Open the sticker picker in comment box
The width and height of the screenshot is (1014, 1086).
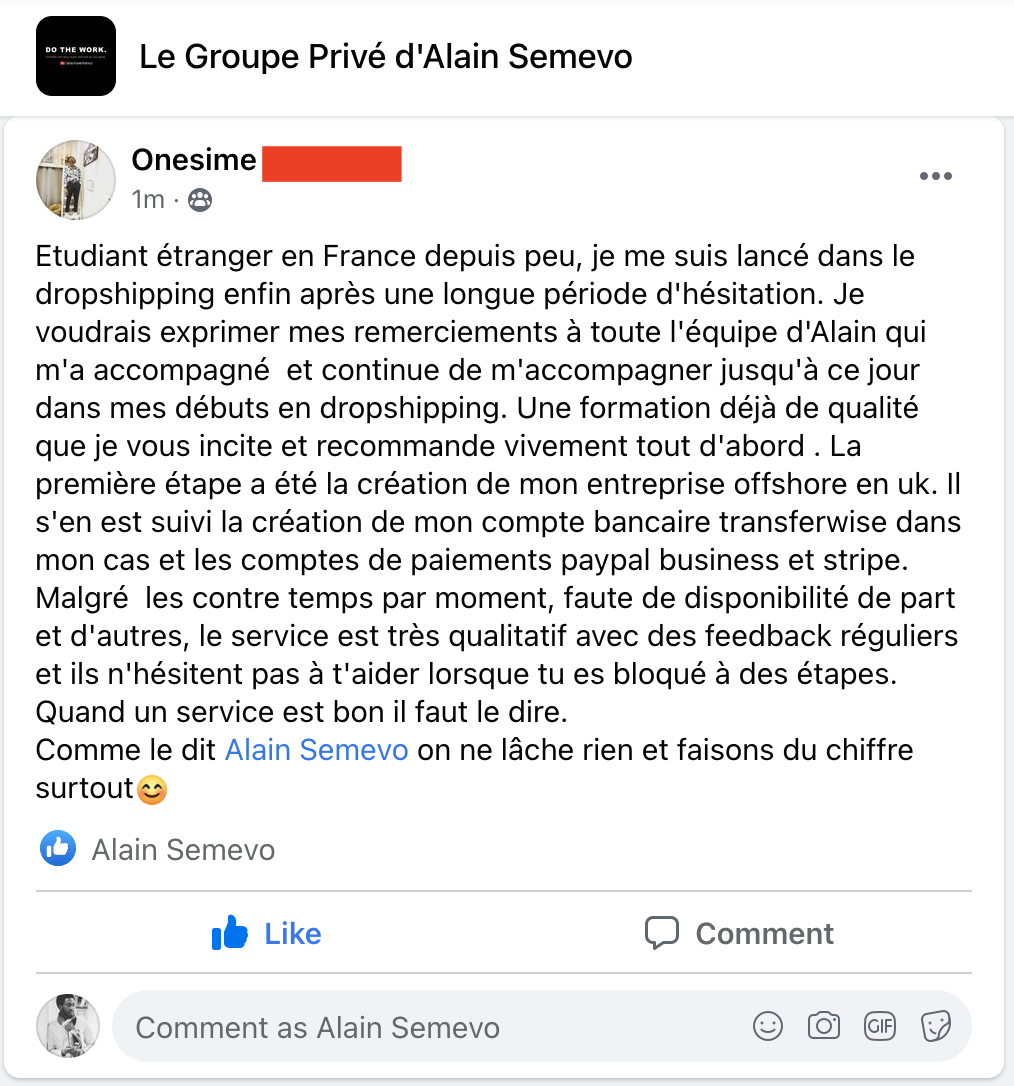point(935,1025)
